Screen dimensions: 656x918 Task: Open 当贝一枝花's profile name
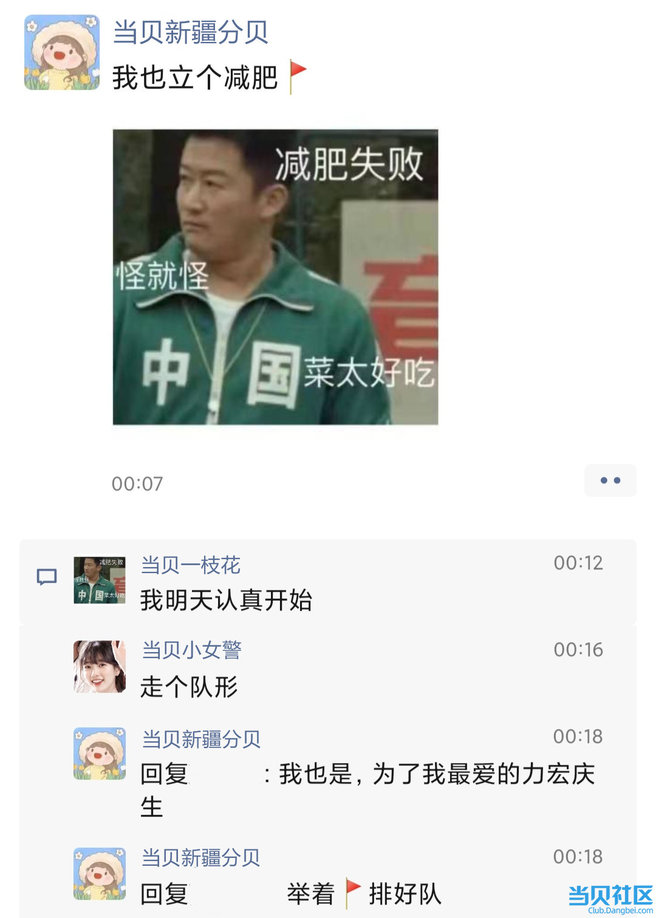[x=190, y=566]
